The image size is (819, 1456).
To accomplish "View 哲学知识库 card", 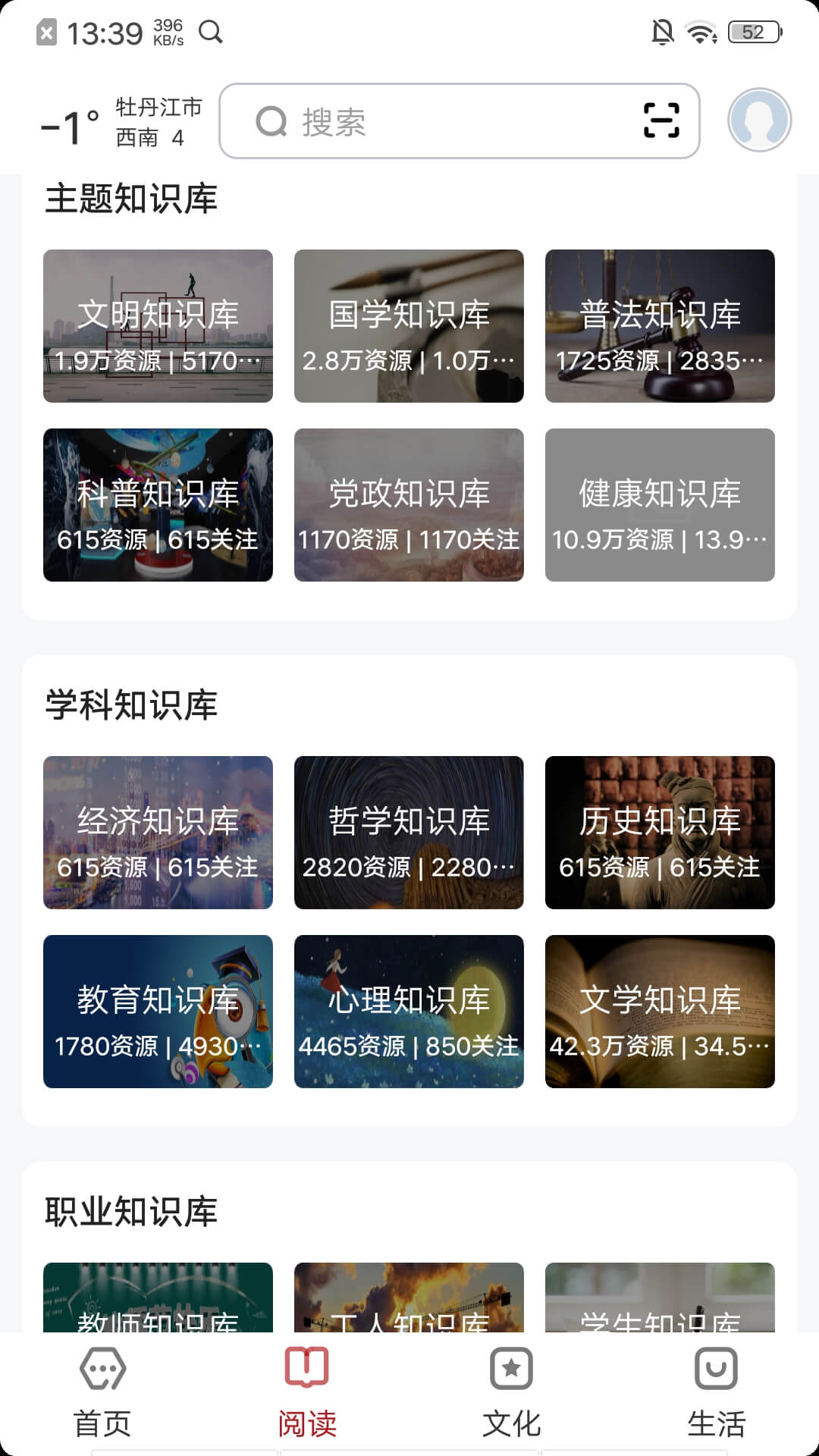I will [409, 833].
